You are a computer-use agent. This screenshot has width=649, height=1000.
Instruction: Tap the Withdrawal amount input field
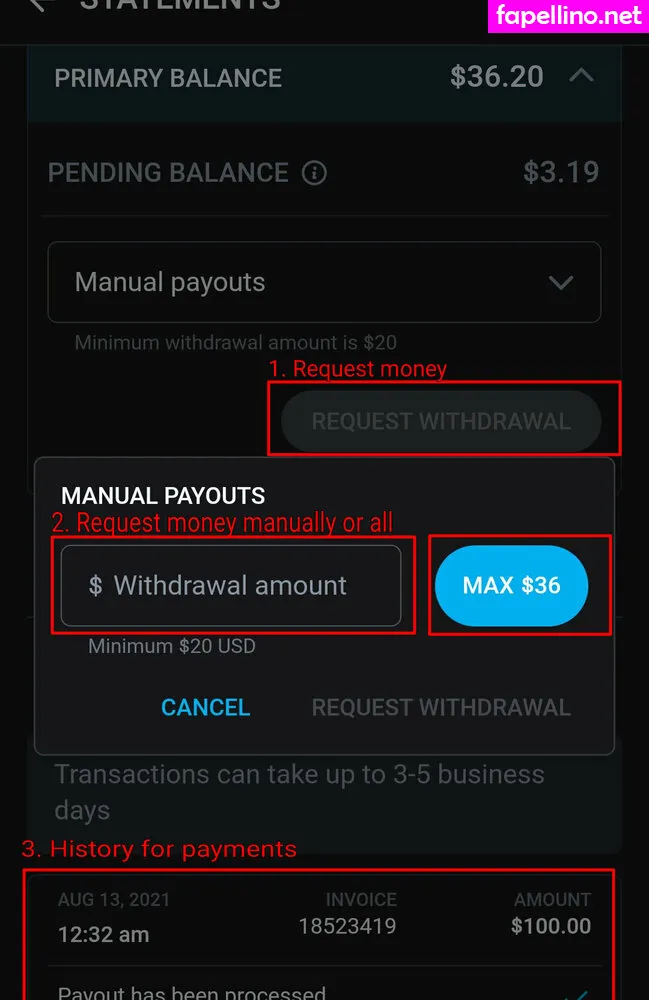(x=231, y=585)
